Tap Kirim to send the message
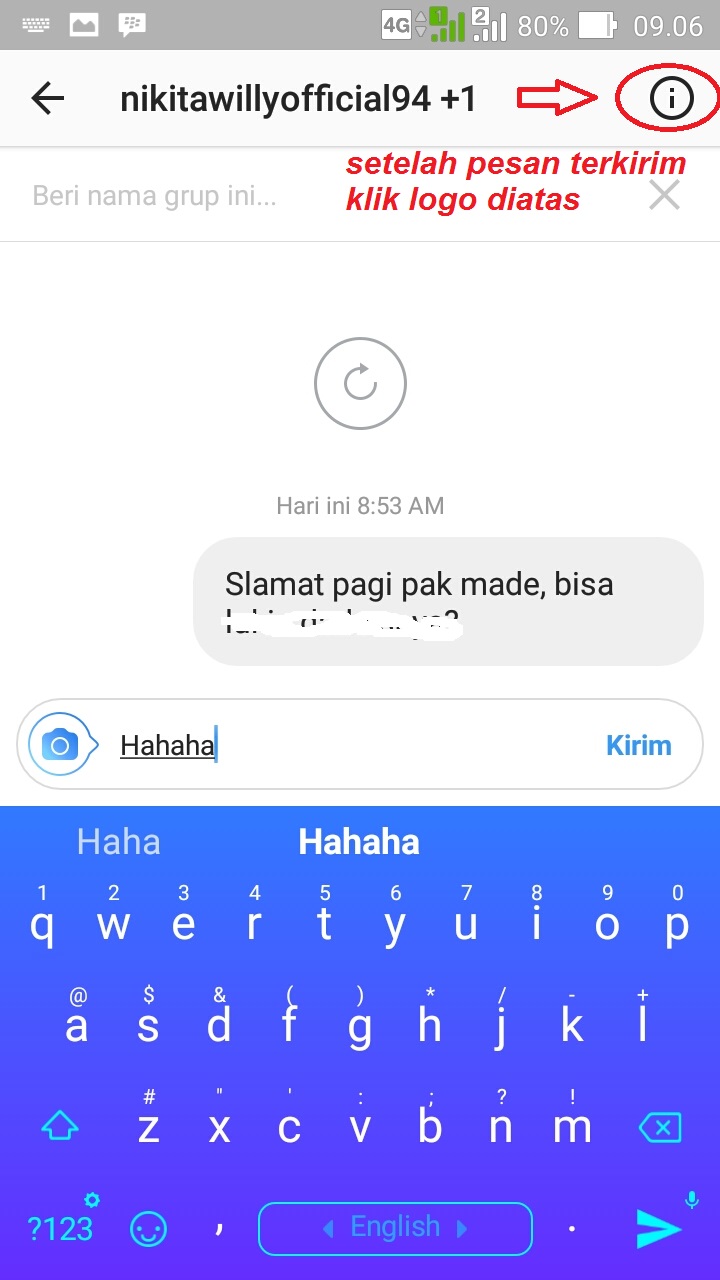 tap(638, 746)
